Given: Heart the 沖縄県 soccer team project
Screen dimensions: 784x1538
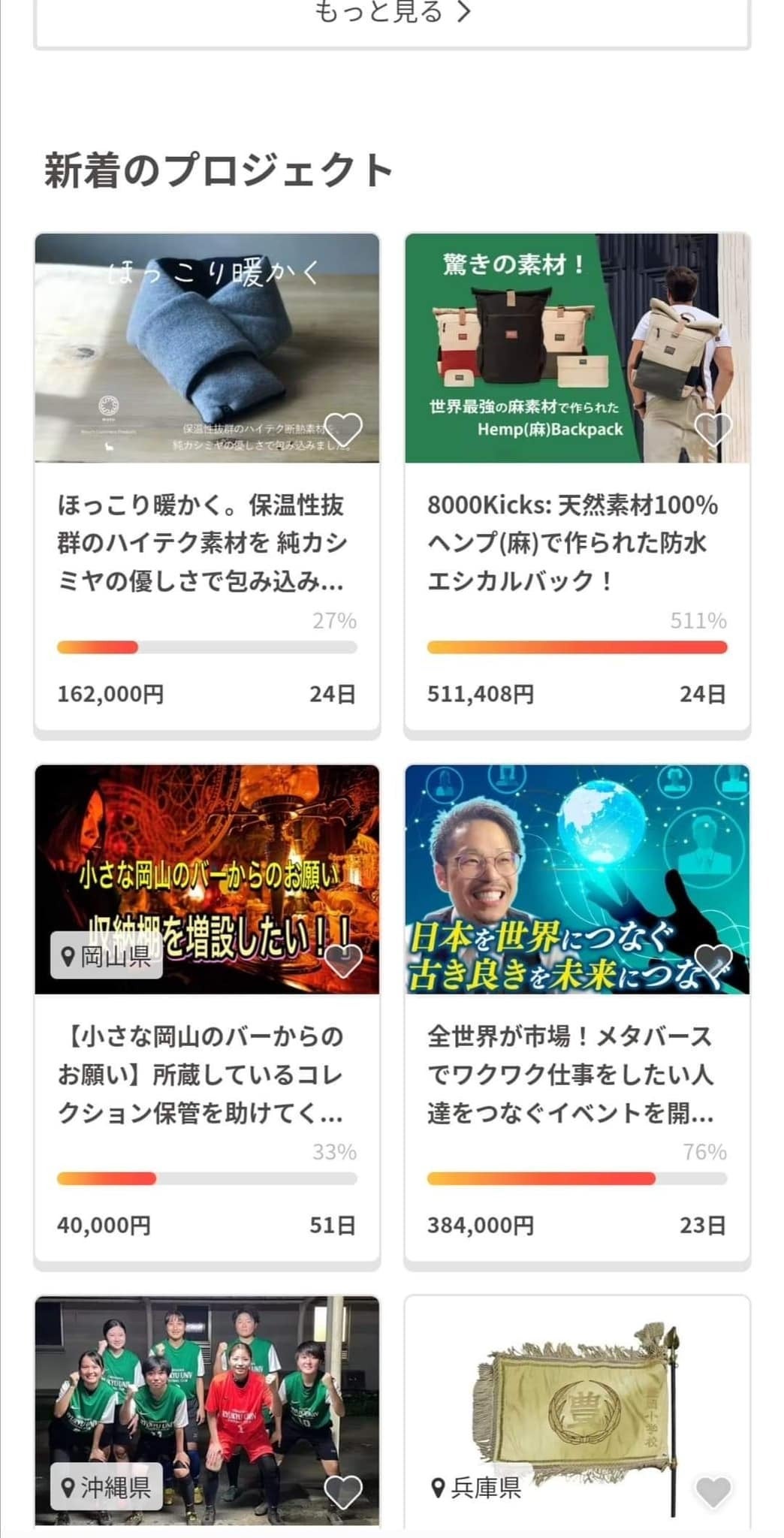Looking at the screenshot, I should click(x=343, y=1491).
